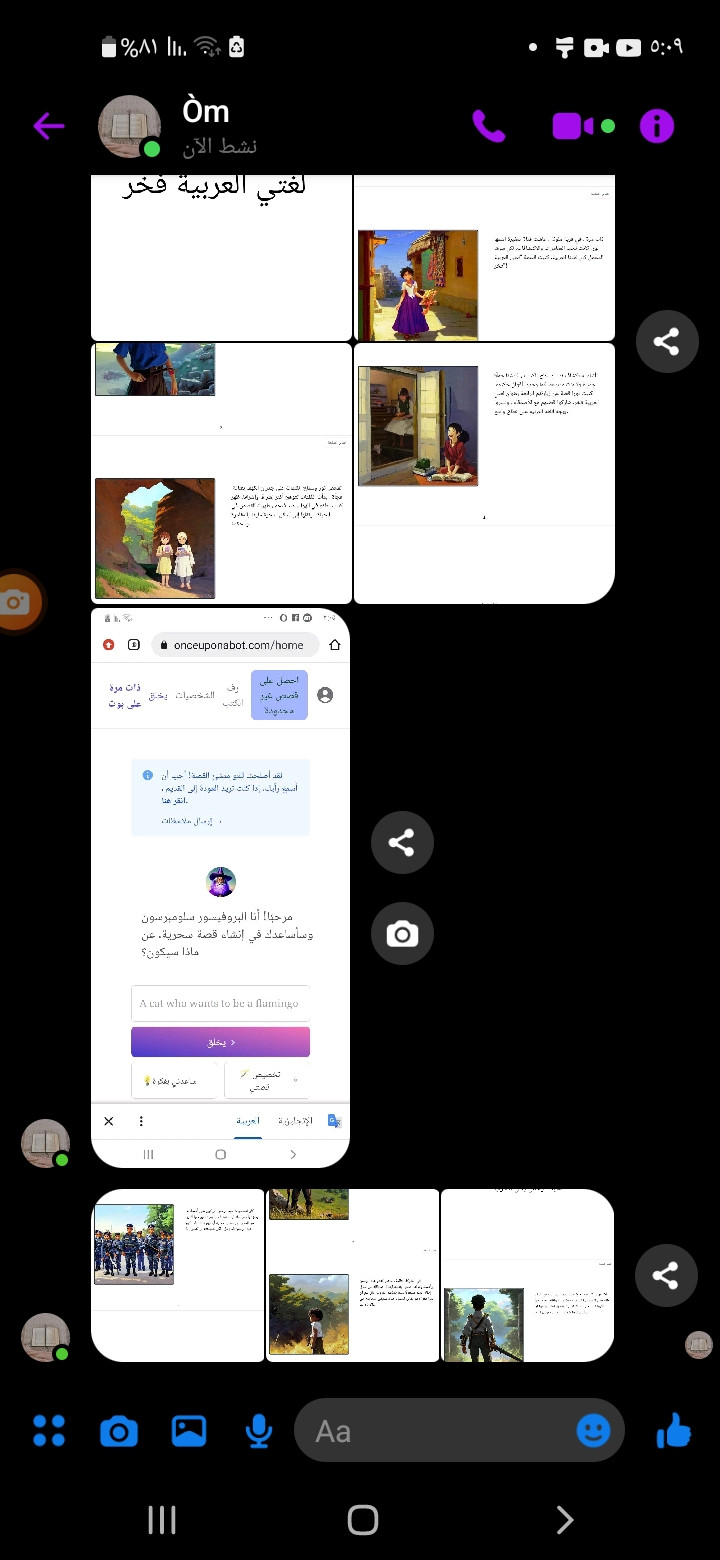Open the camera from the composer bar
The width and height of the screenshot is (720, 1560).
pyautogui.click(x=118, y=1431)
